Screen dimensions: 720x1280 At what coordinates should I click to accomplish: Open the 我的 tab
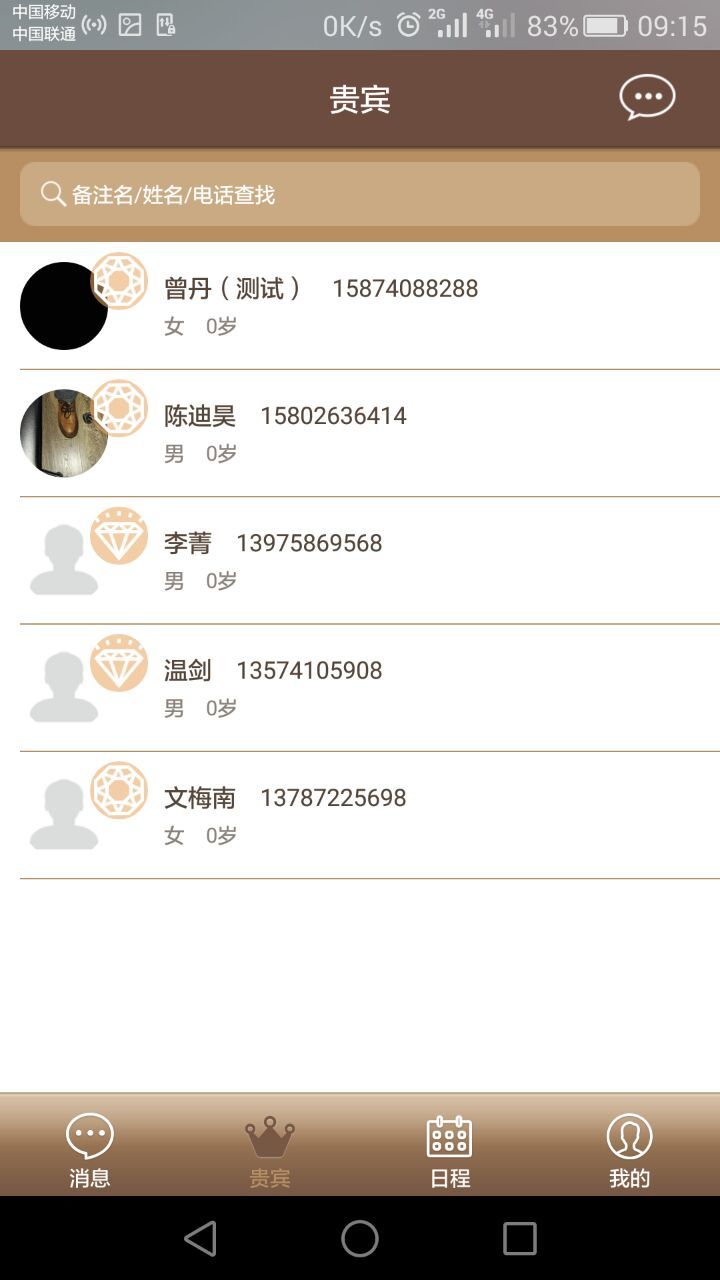(630, 1150)
